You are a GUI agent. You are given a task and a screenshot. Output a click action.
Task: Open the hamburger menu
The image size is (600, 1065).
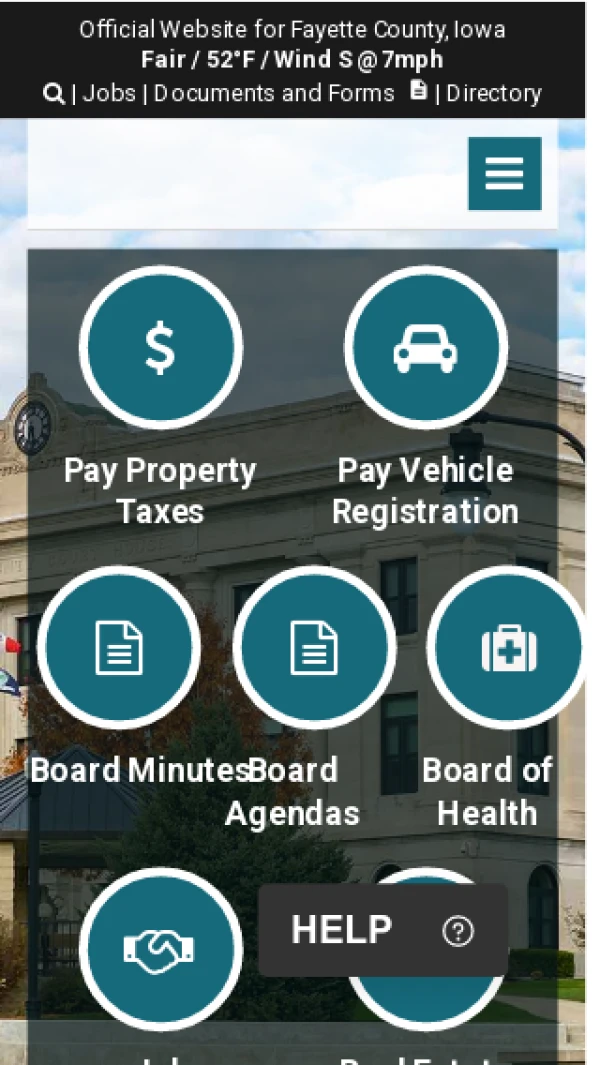[504, 173]
